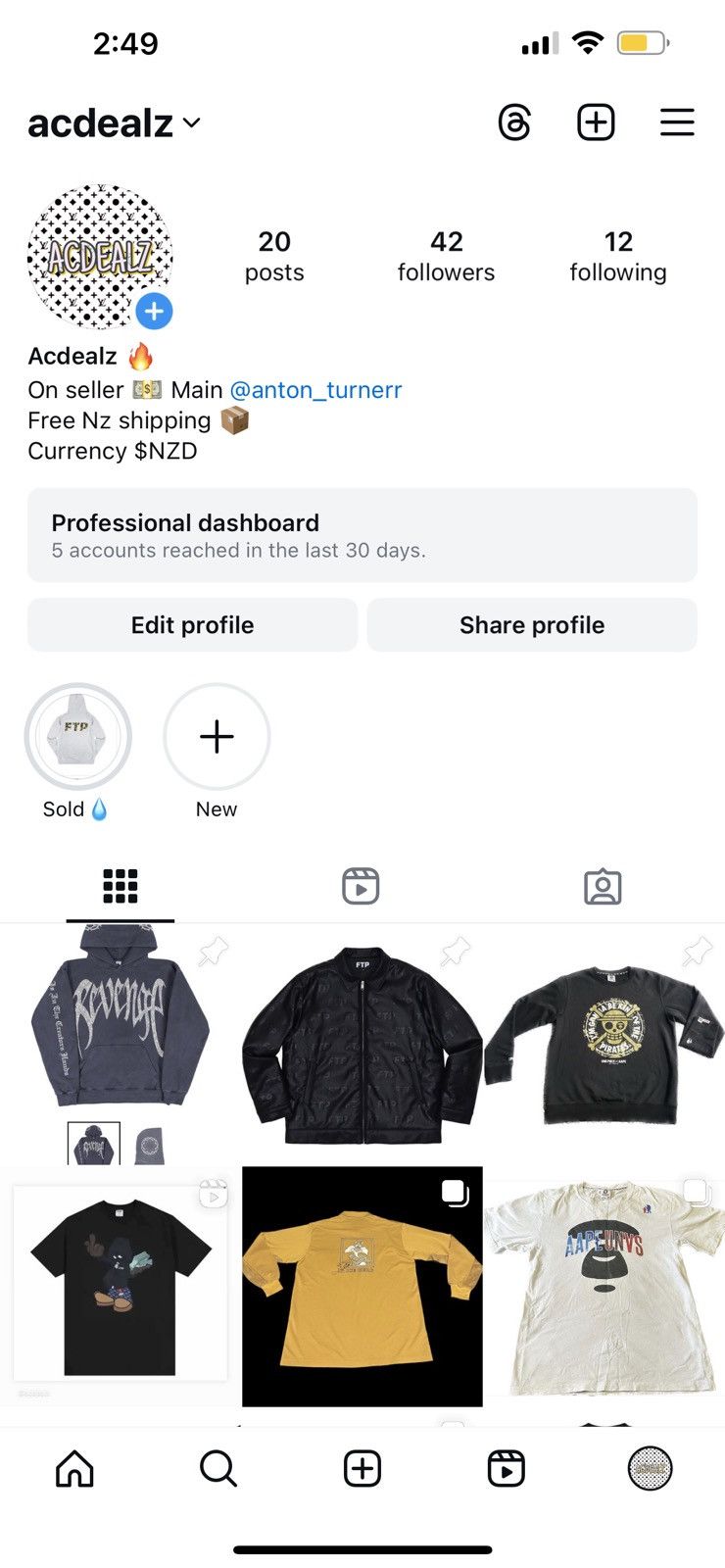Tap the create new post plus icon at top
Viewport: 725px width, 1568px height.
[596, 122]
